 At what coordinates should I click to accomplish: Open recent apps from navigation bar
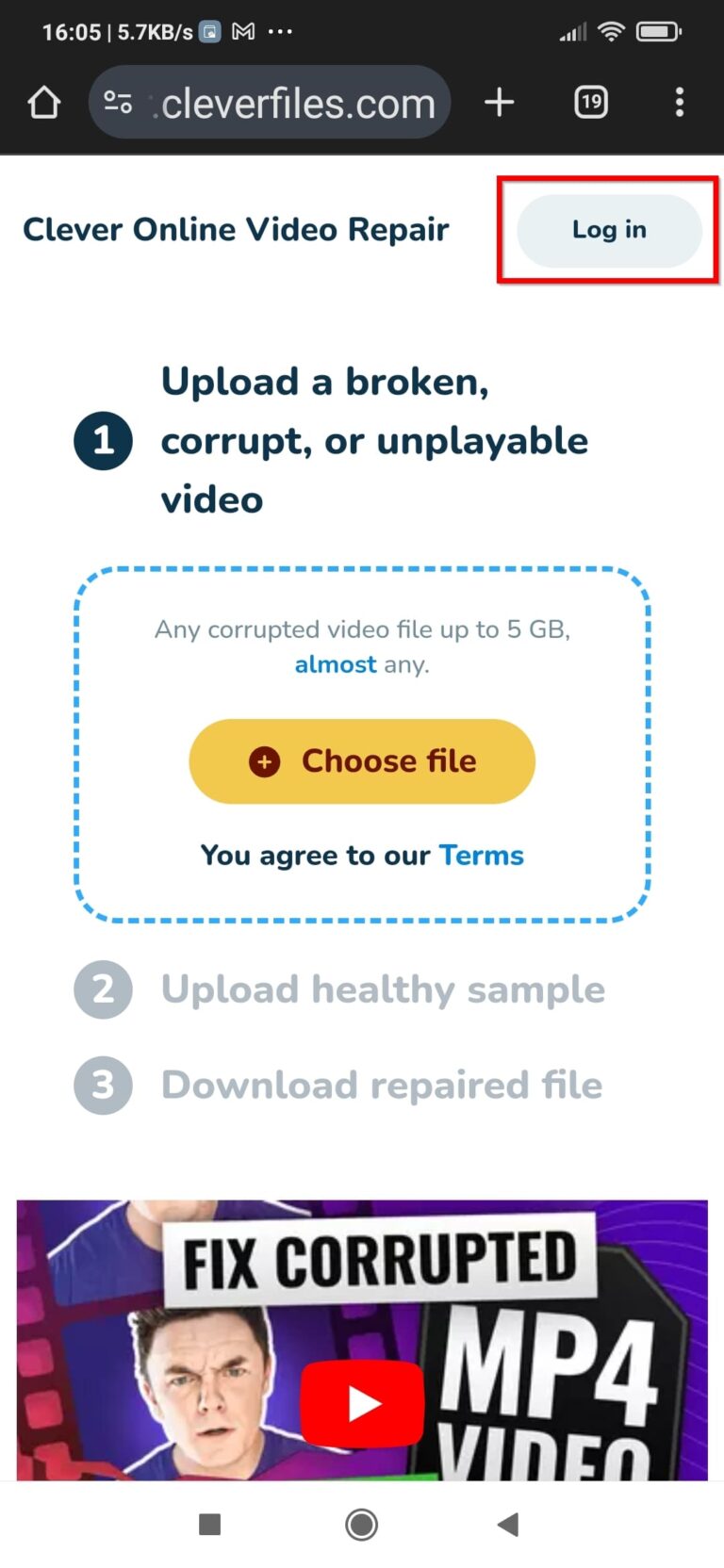point(210,1524)
